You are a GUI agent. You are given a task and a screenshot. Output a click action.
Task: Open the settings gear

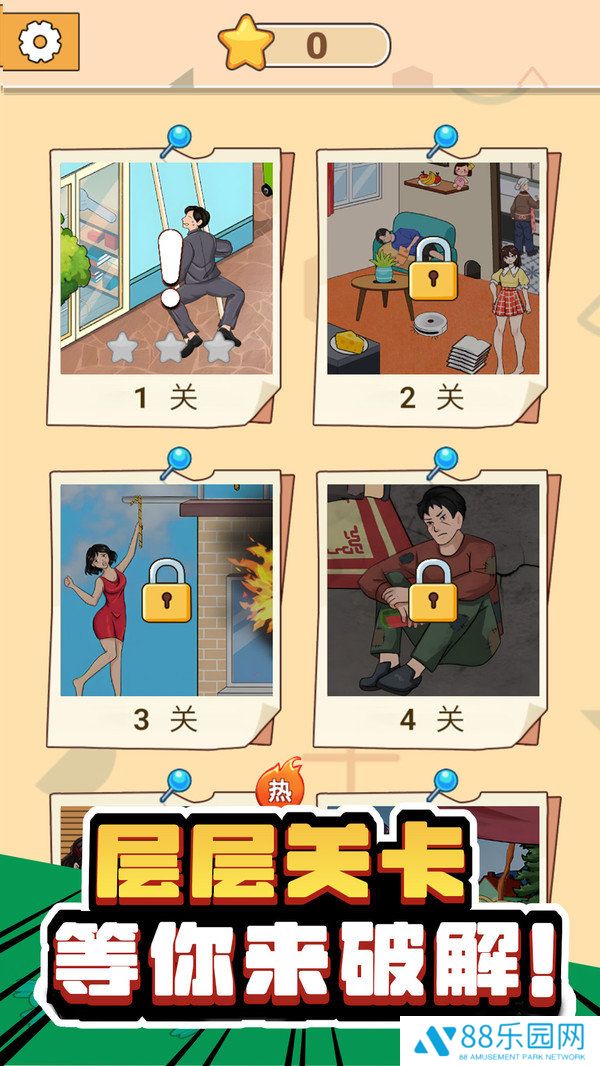pyautogui.click(x=40, y=42)
